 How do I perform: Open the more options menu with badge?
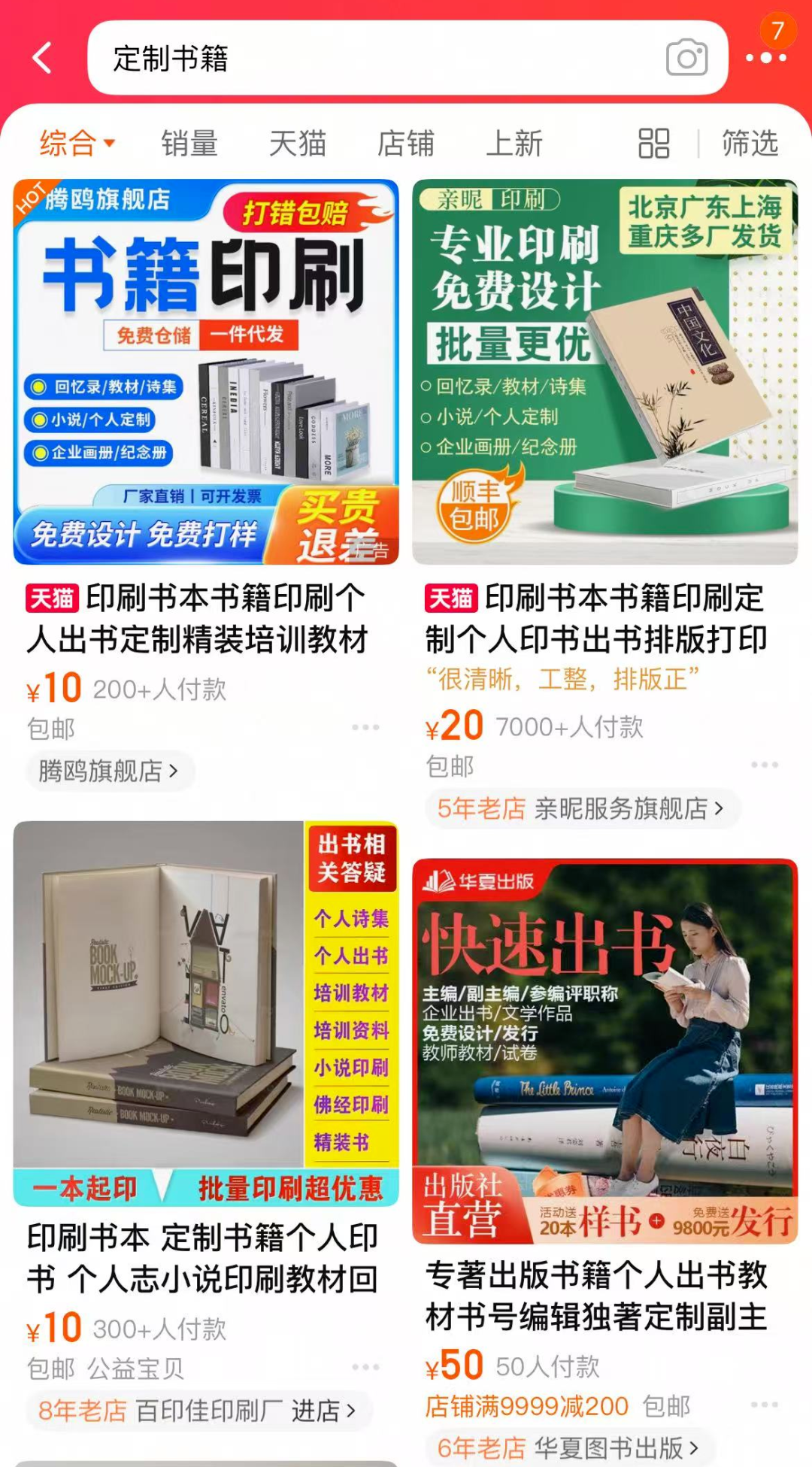pyautogui.click(x=766, y=56)
